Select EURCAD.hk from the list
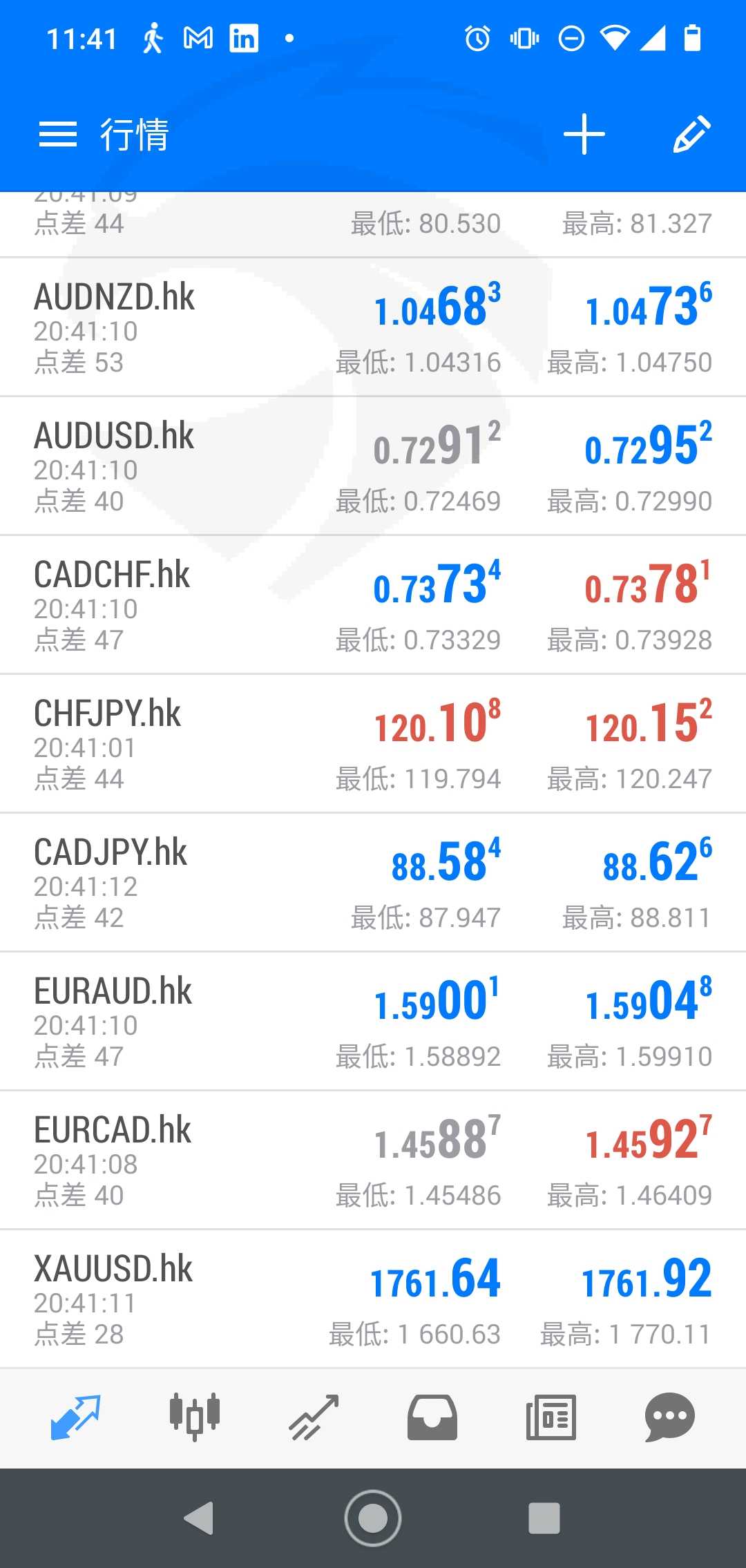The width and height of the screenshot is (746, 1568). [x=373, y=1160]
